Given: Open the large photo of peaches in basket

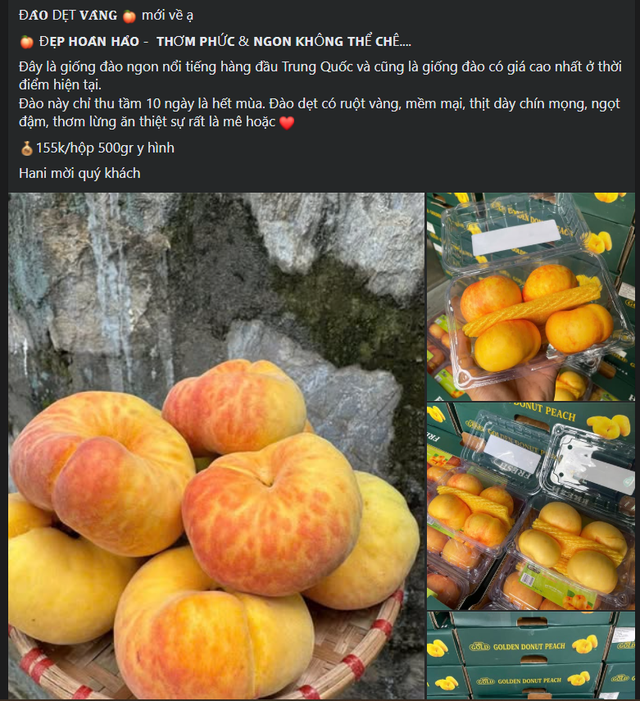Looking at the screenshot, I should (x=216, y=446).
